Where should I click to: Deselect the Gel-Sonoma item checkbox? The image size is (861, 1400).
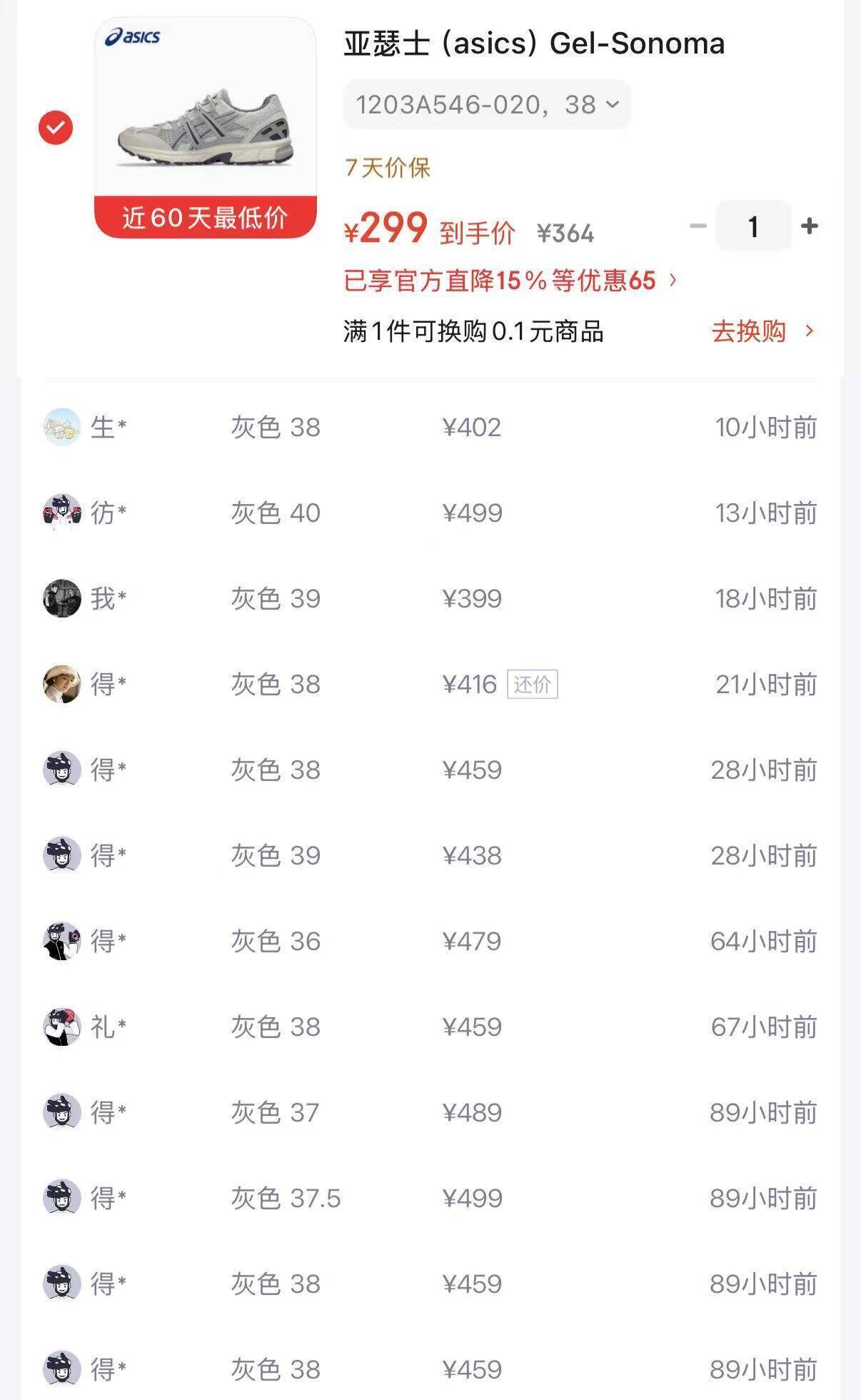tap(56, 128)
